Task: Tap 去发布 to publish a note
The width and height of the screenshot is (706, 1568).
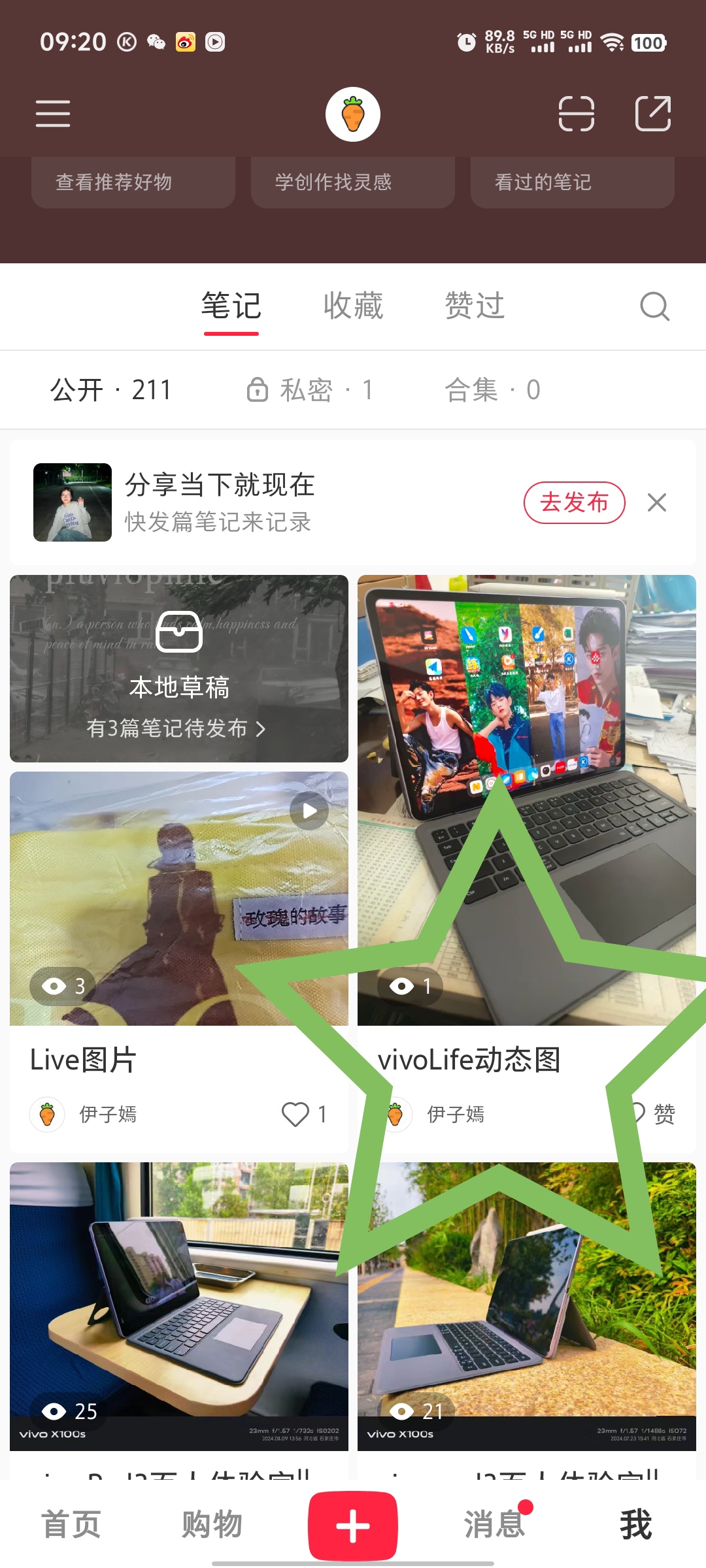Action: (x=574, y=502)
